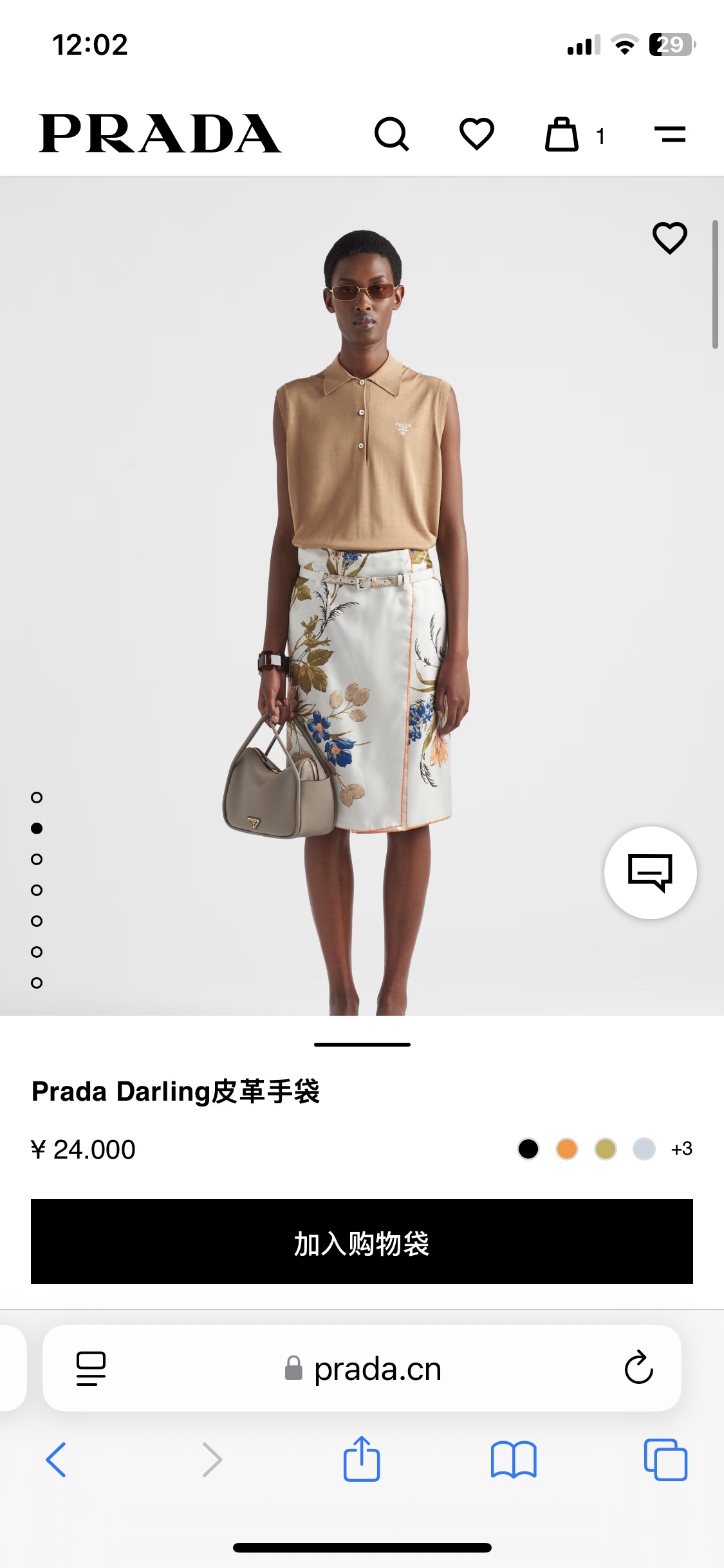Tap the 加入购物袋 add to bag button

click(362, 1242)
